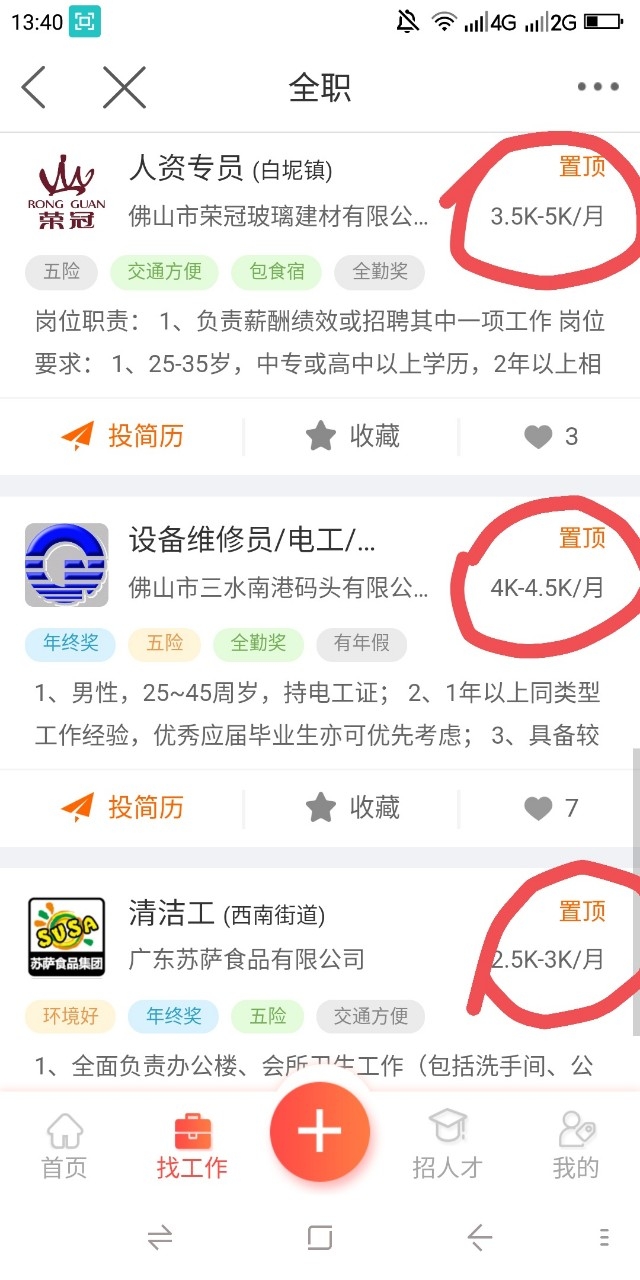
Task: Send resume for 设备维修员/电工 job
Action: [x=122, y=807]
